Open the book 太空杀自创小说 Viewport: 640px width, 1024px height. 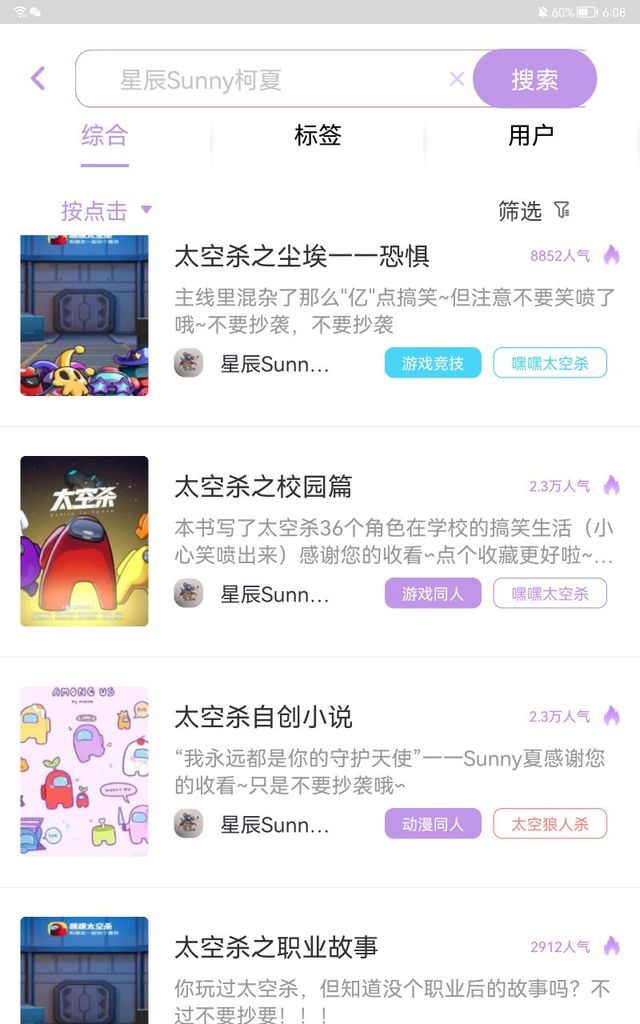(x=263, y=717)
